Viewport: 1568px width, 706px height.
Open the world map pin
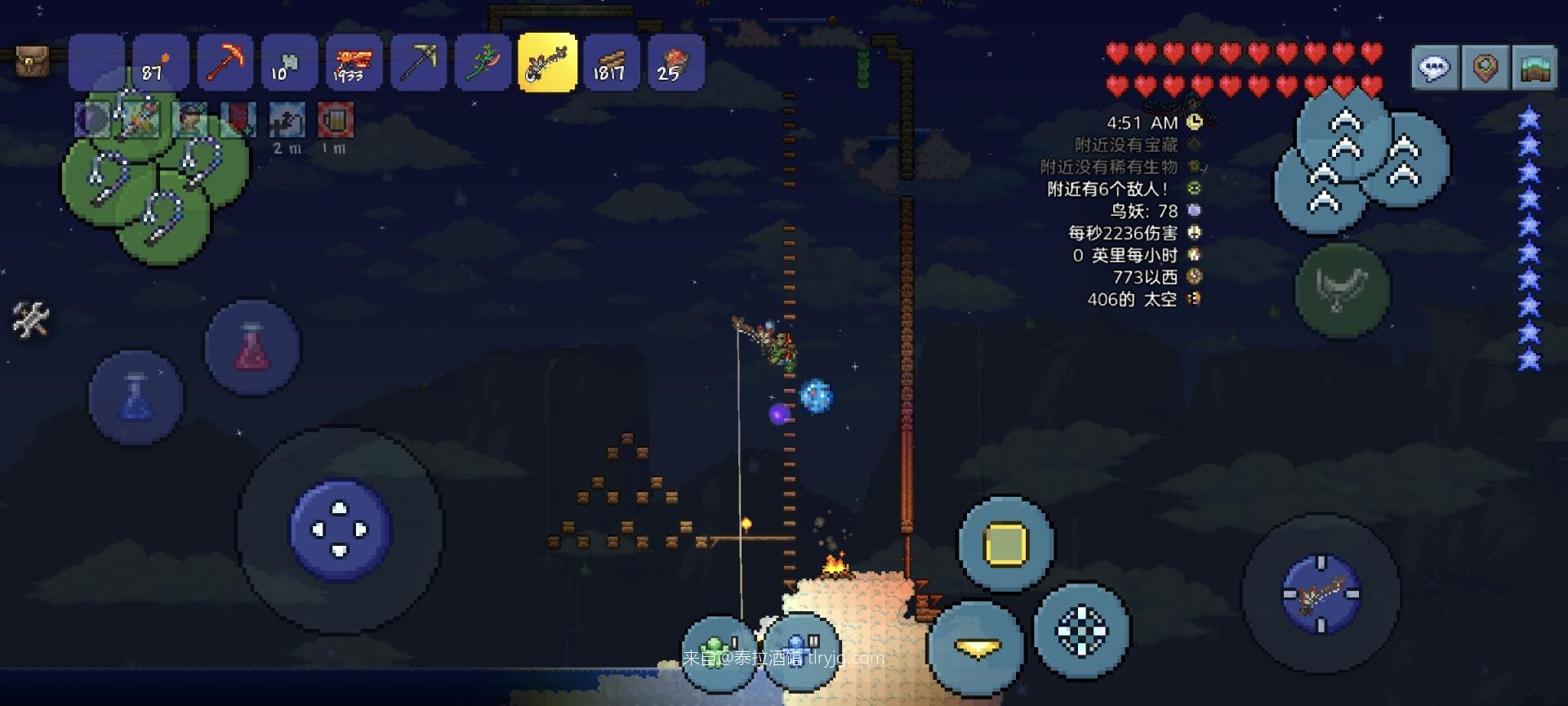[1485, 68]
